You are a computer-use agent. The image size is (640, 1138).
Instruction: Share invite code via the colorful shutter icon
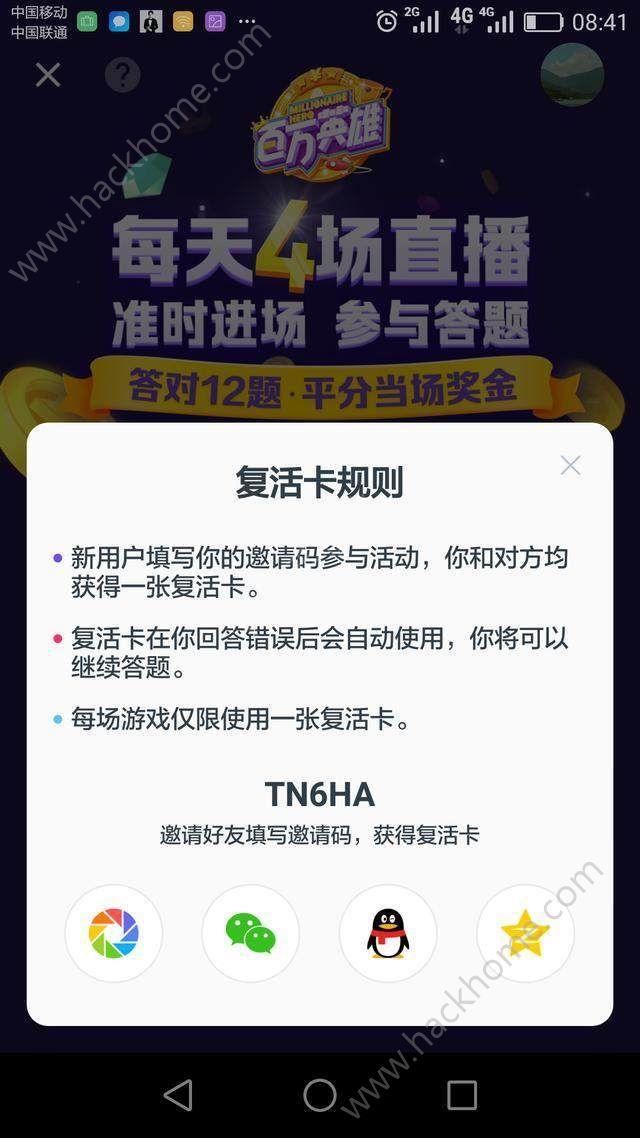[113, 933]
